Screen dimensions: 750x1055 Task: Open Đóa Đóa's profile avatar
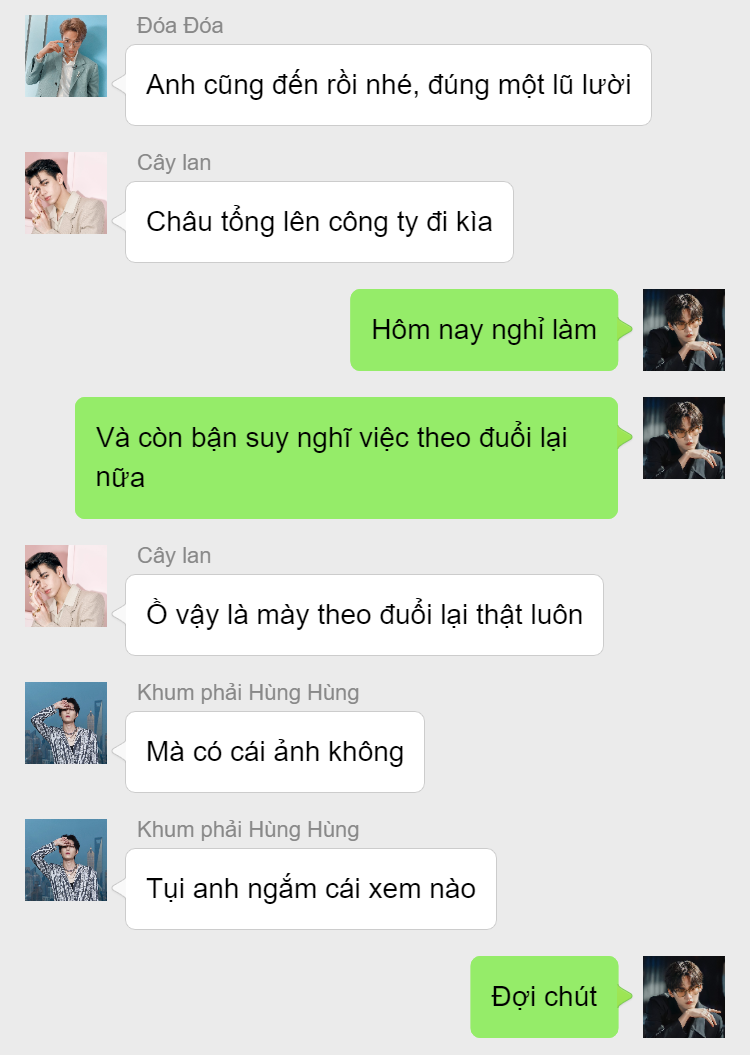[x=66, y=56]
